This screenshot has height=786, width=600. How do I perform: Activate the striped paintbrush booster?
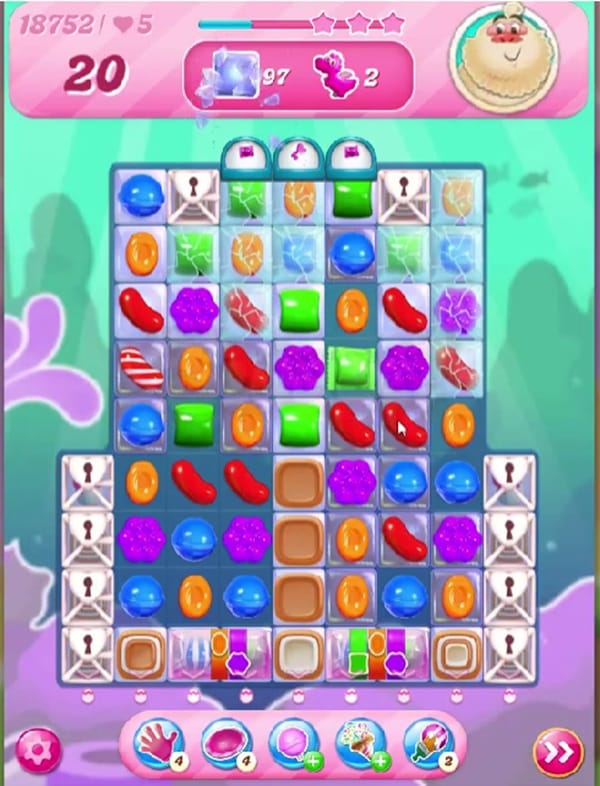428,744
